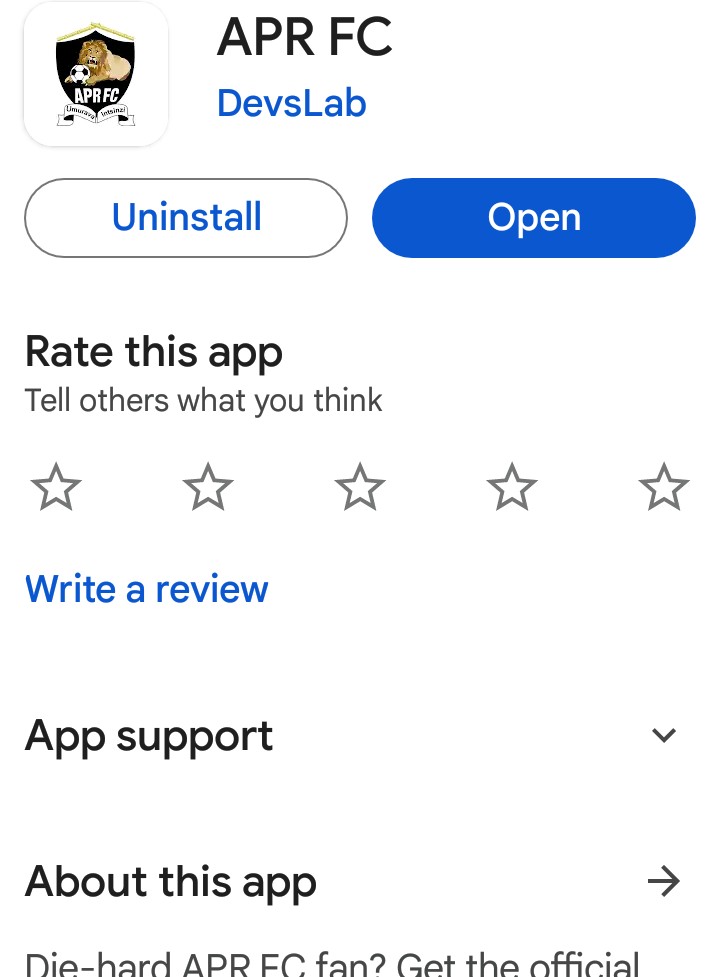Open About this app details
The image size is (720, 977).
664,881
